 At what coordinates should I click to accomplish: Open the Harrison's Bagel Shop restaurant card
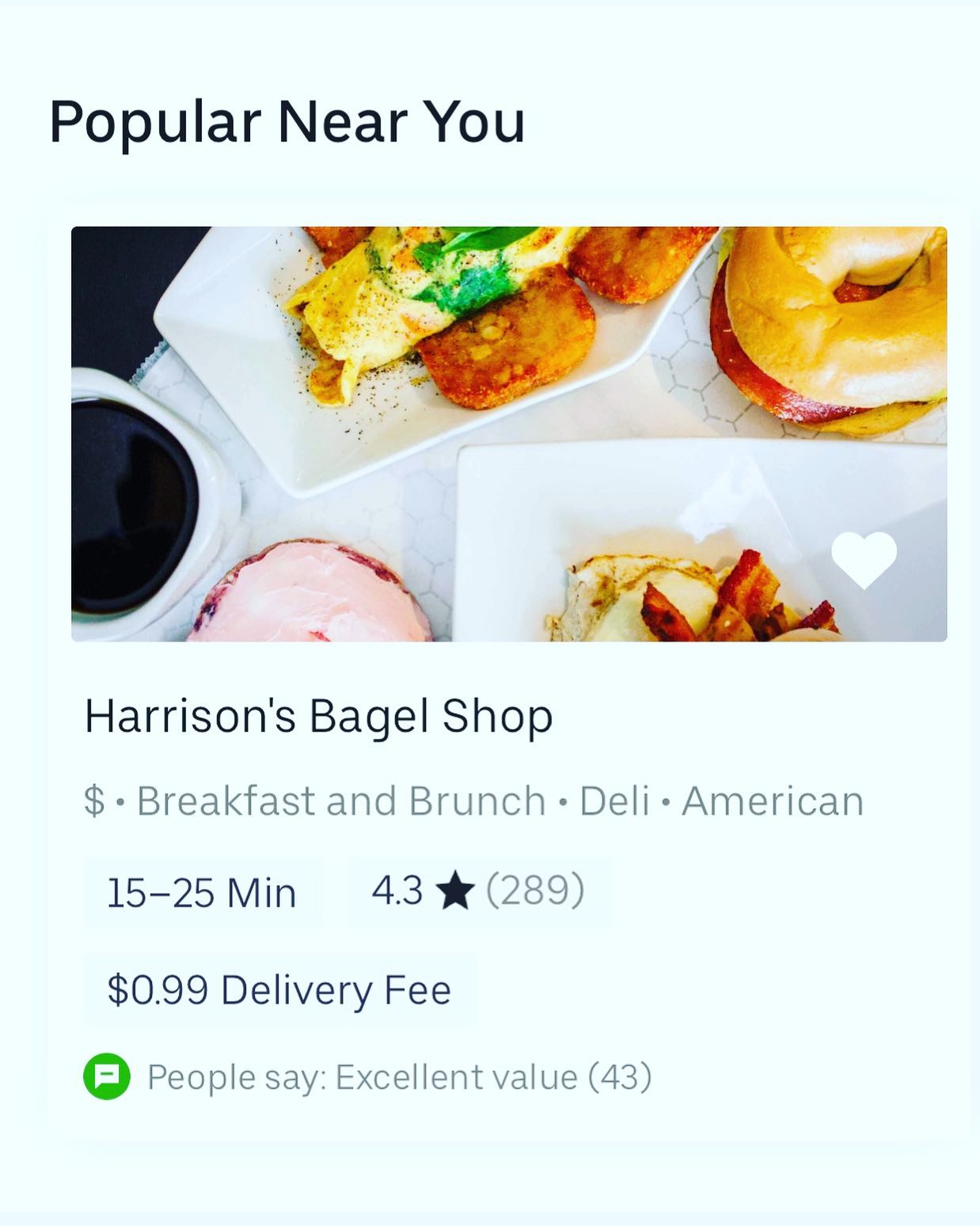(318, 716)
